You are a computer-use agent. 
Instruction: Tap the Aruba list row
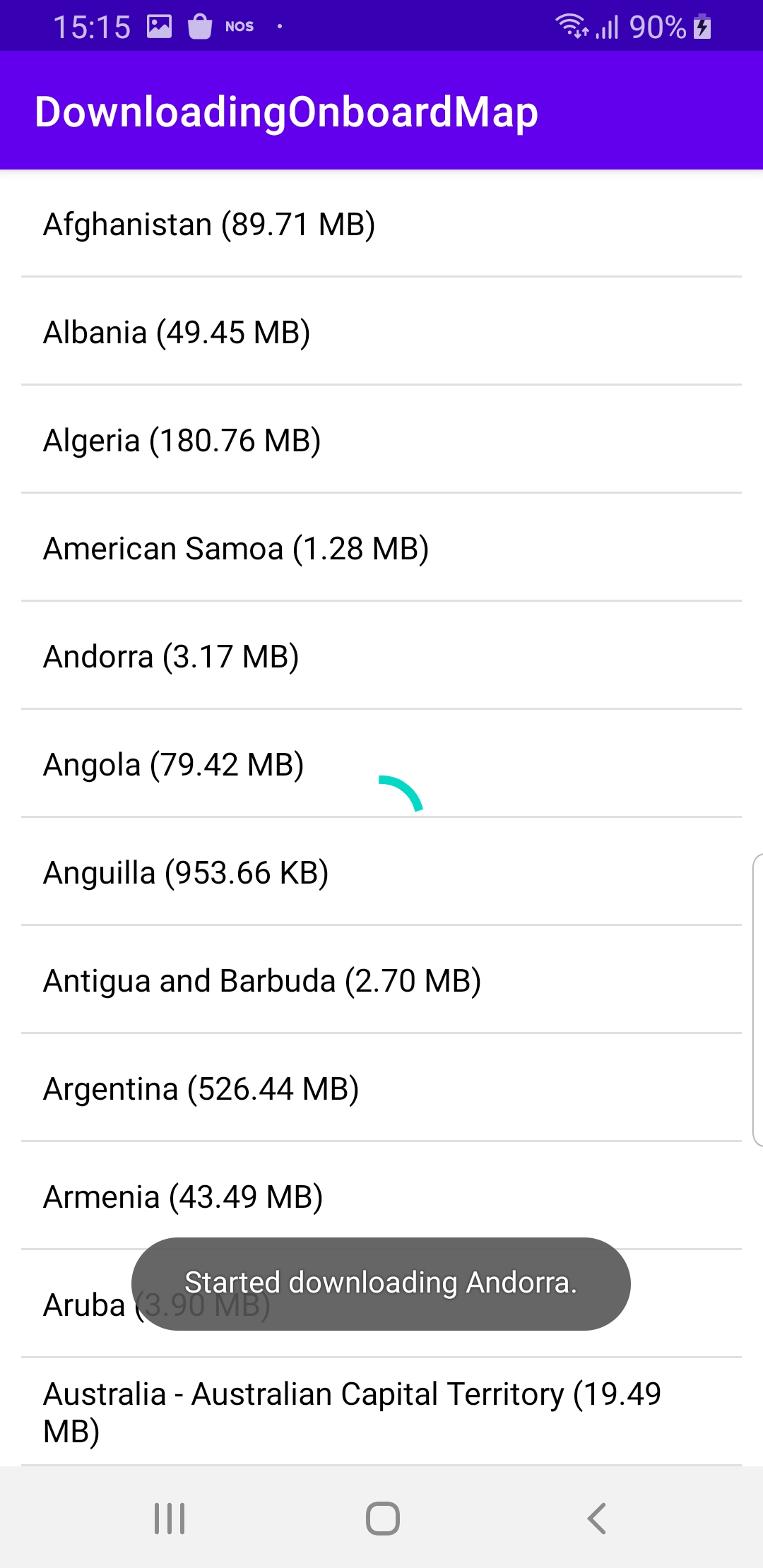coord(381,1305)
